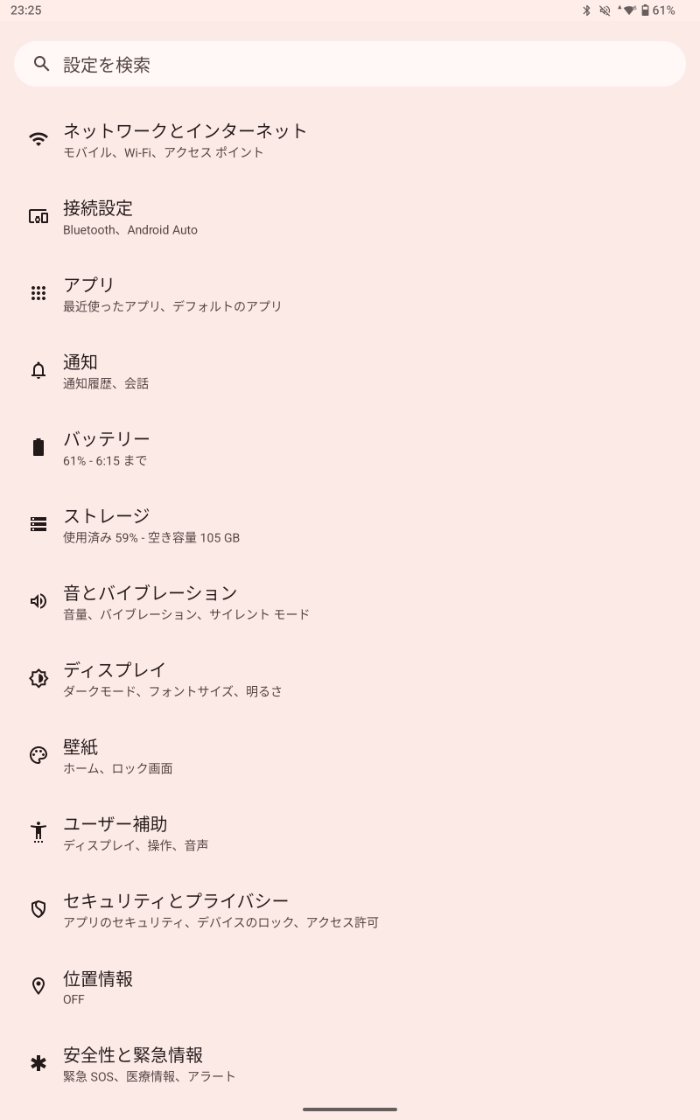The image size is (700, 1120).
Task: Open 接続設定 for Bluetooth and Android Auto
Action: 130,217
